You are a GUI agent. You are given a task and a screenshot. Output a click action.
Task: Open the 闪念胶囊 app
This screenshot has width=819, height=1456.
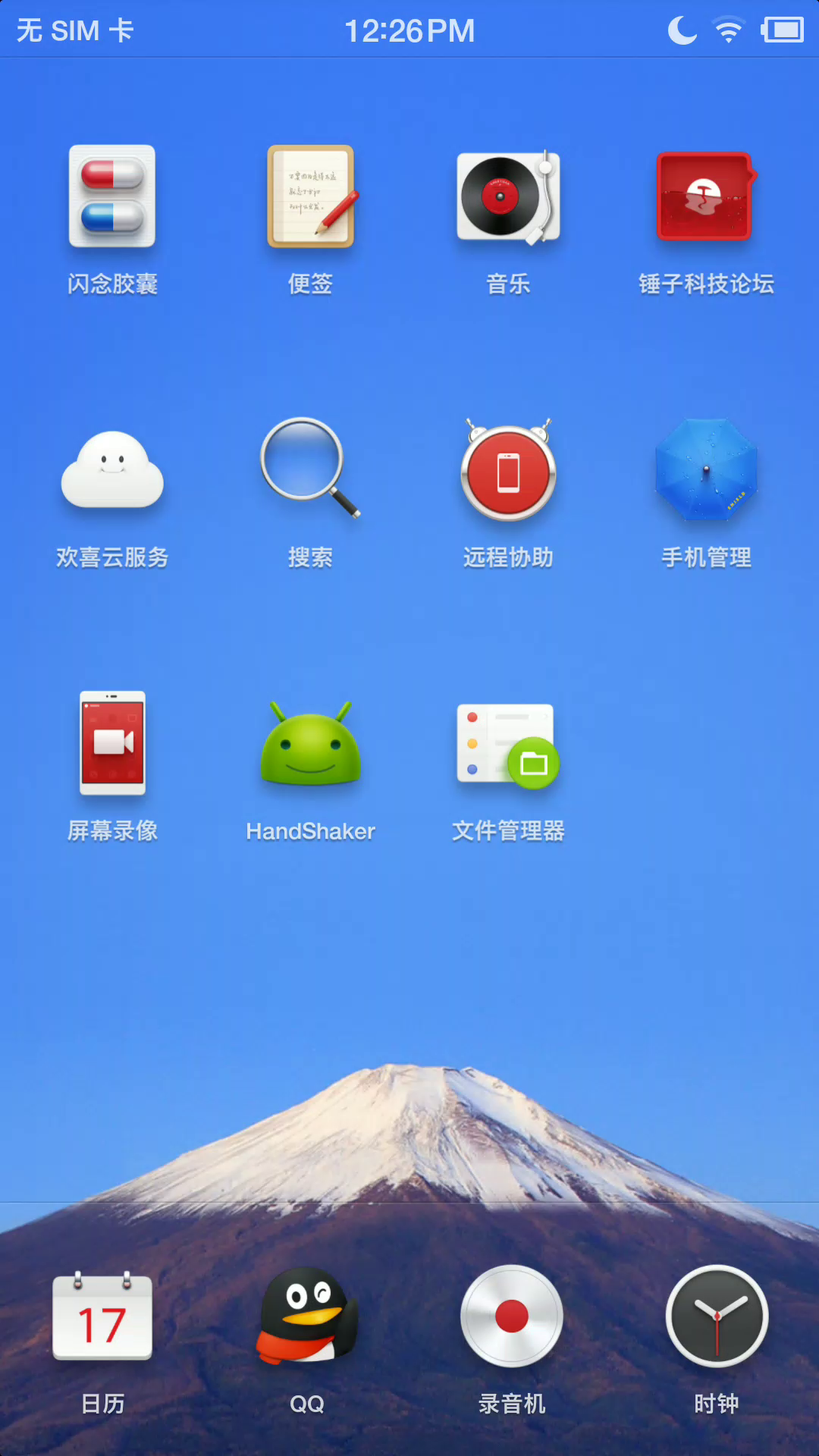click(x=112, y=196)
